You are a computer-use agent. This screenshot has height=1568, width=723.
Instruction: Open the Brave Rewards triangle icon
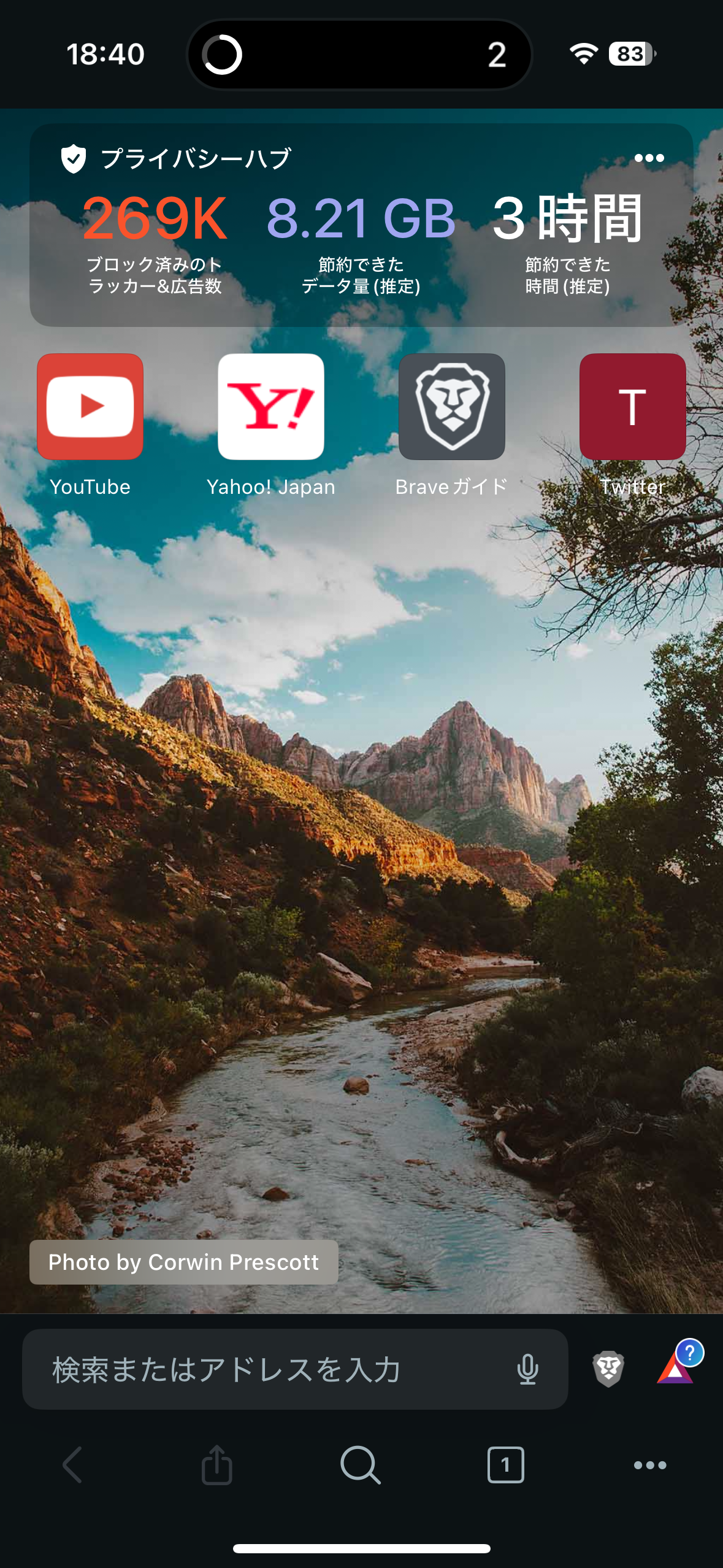(x=676, y=1370)
